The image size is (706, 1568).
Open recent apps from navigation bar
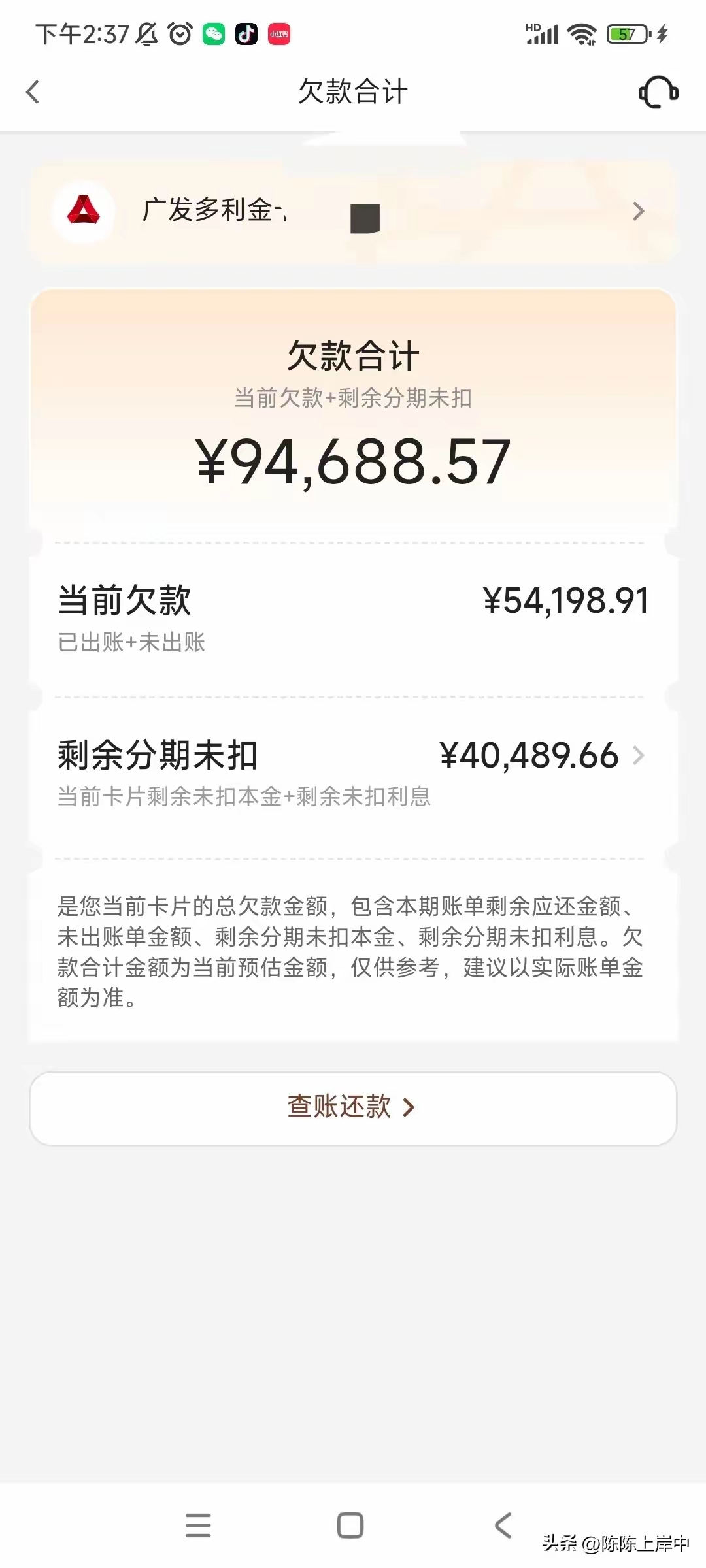tap(198, 1526)
